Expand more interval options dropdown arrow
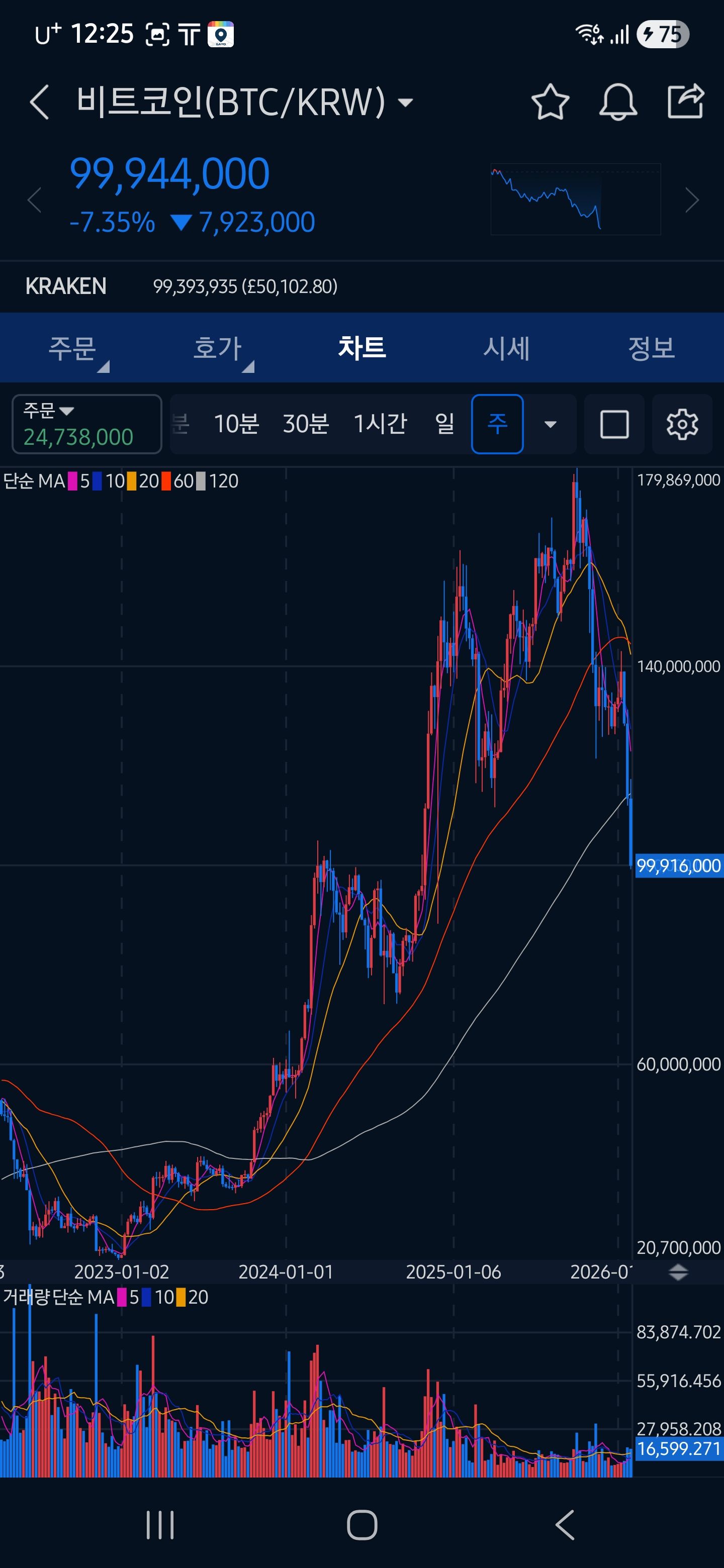Viewport: 724px width, 1568px height. [550, 424]
